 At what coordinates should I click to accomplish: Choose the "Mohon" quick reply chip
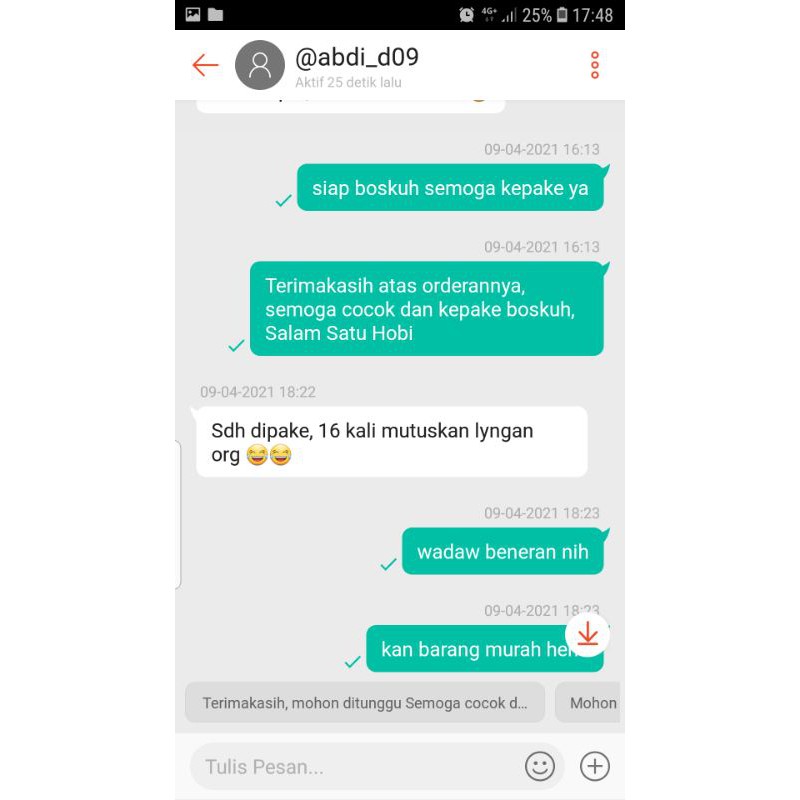tap(592, 703)
